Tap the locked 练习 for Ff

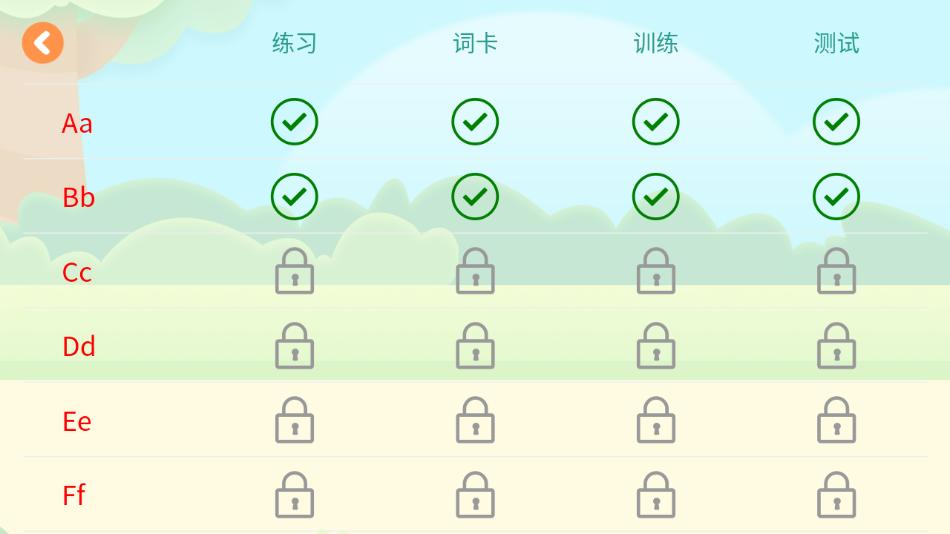coord(294,495)
